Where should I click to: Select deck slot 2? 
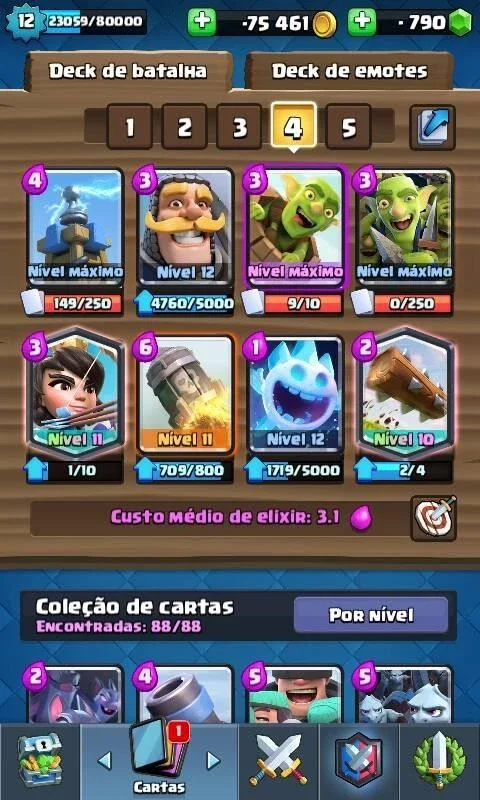pyautogui.click(x=184, y=127)
